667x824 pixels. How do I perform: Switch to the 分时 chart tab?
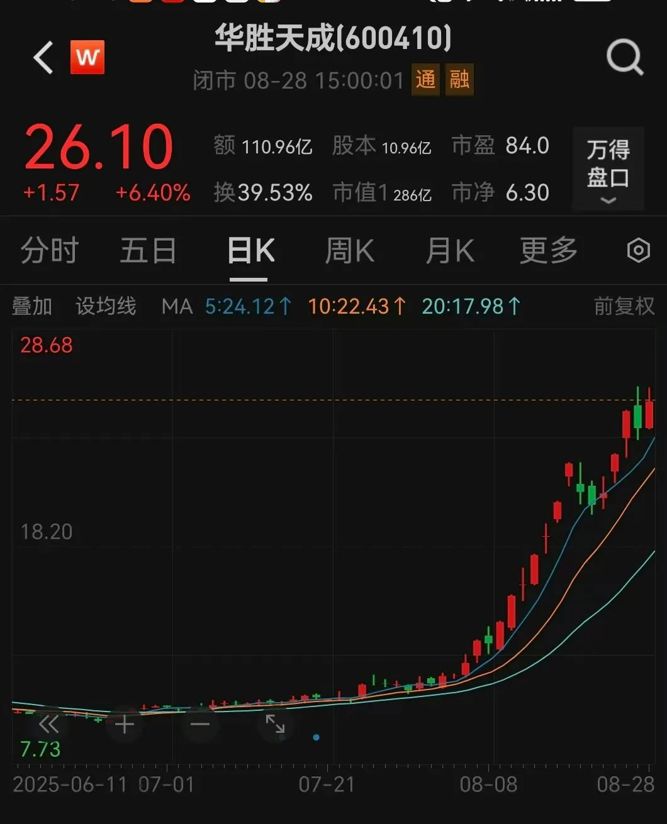[49, 251]
